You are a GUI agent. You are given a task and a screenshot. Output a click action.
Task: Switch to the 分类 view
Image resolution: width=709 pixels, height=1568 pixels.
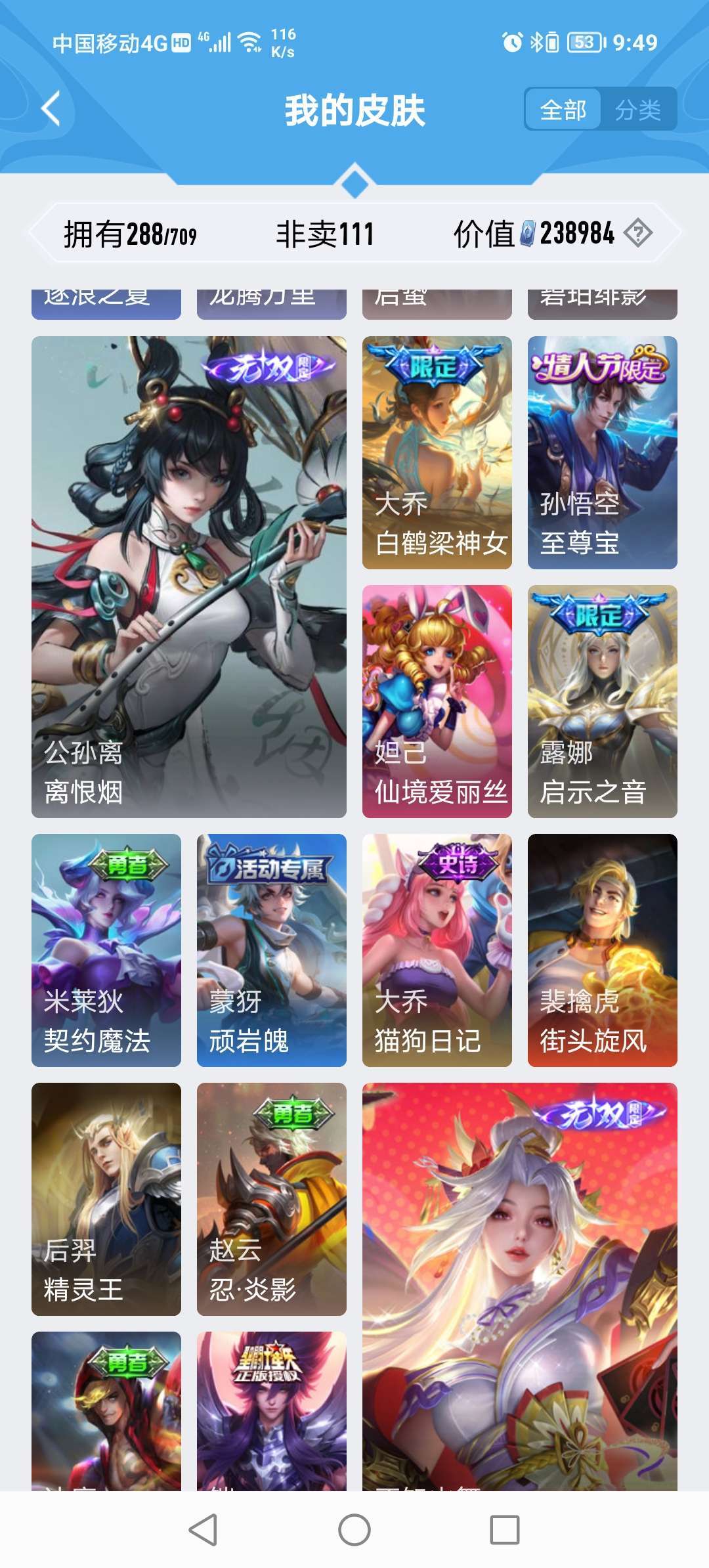637,109
